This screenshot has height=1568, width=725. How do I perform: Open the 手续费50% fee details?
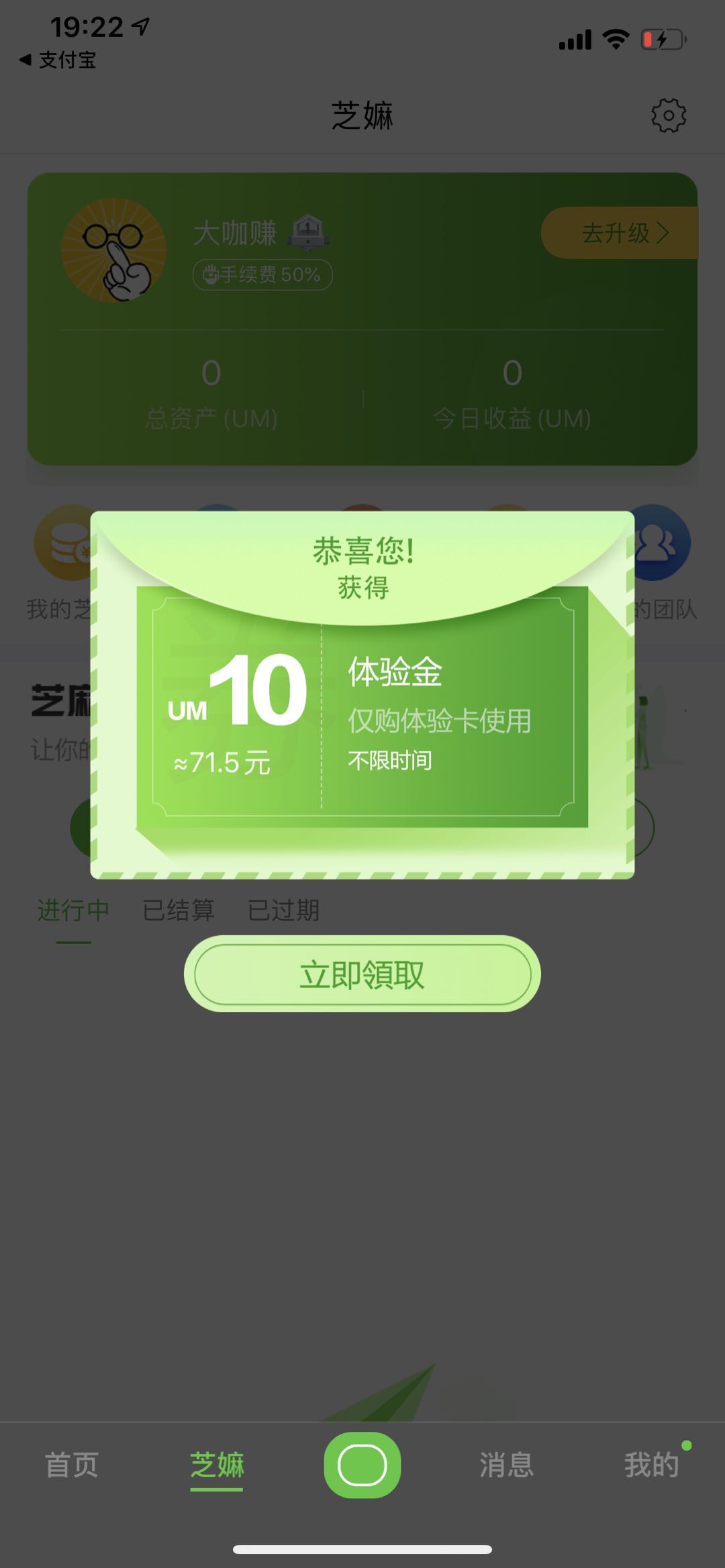pos(263,274)
